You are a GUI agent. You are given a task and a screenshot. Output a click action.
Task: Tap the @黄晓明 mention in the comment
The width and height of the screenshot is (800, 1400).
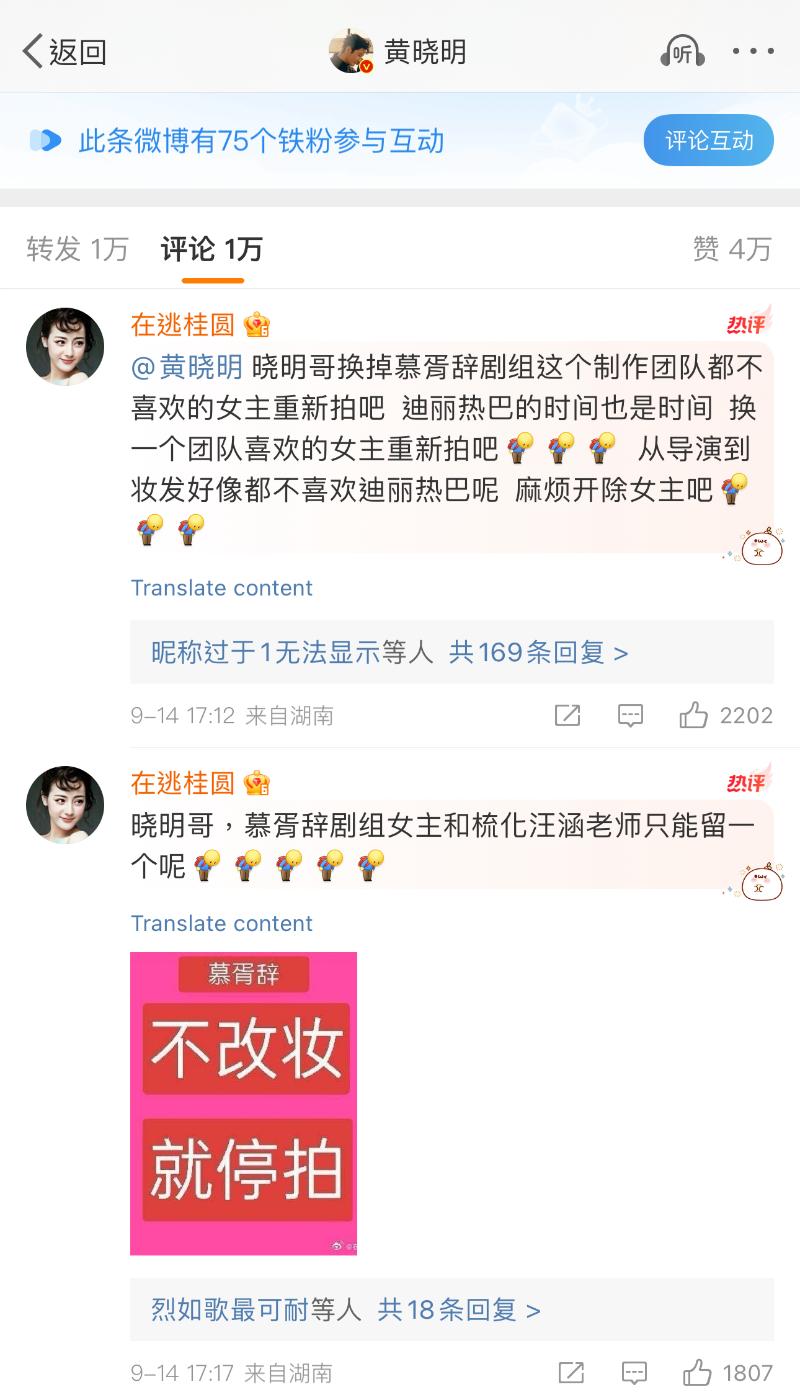coord(187,367)
